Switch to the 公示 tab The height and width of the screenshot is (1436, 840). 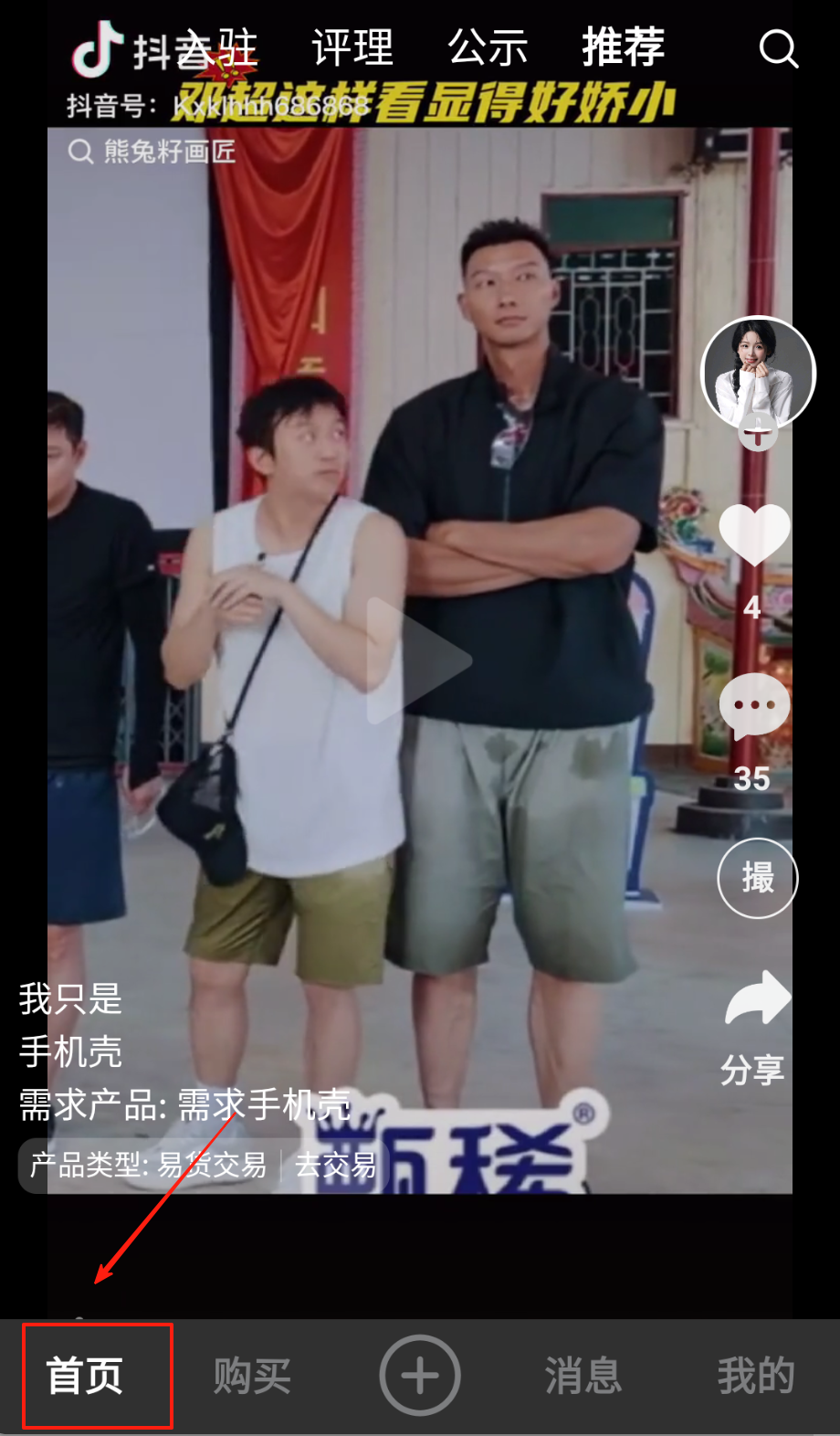coord(488,48)
